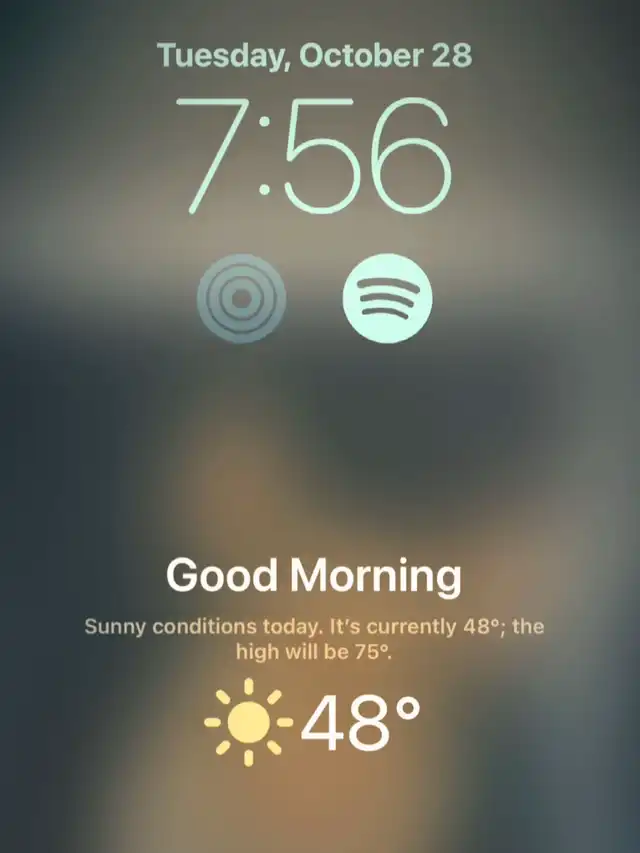Viewport: 640px width, 853px height.
Task: Tap the concentric circles widget
Action: pyautogui.click(x=241, y=299)
